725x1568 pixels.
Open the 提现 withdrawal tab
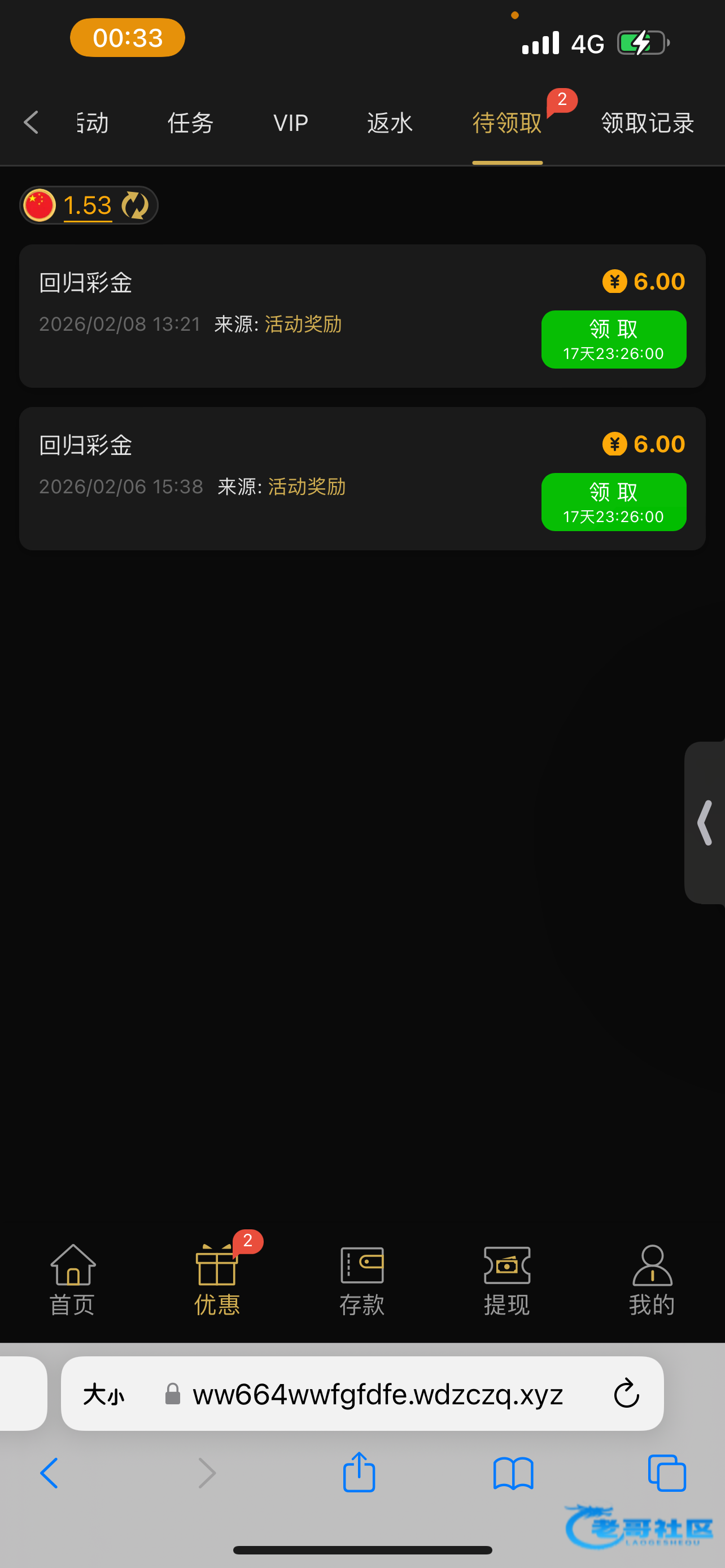pos(506,1280)
